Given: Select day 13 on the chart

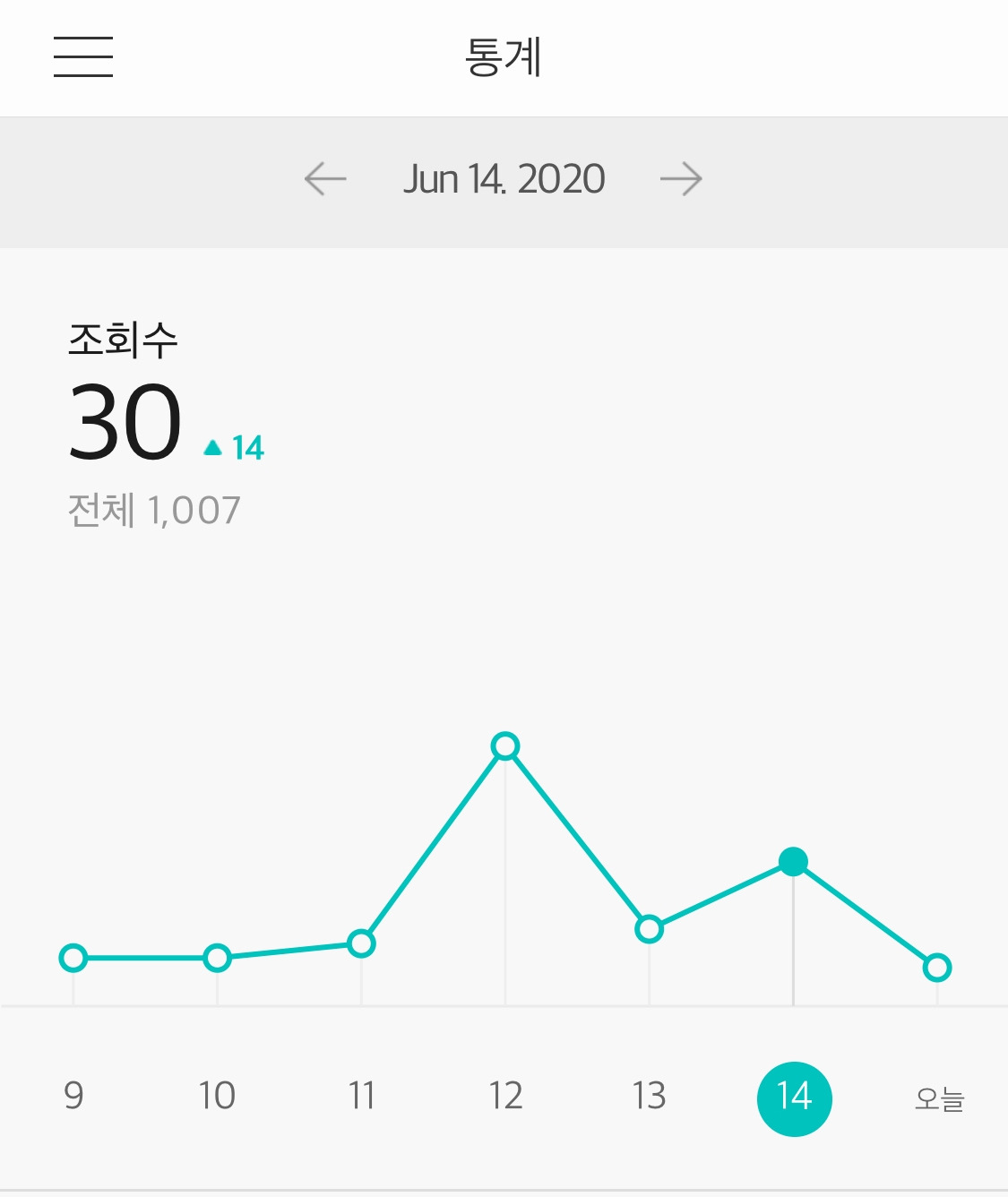Looking at the screenshot, I should point(649,1096).
